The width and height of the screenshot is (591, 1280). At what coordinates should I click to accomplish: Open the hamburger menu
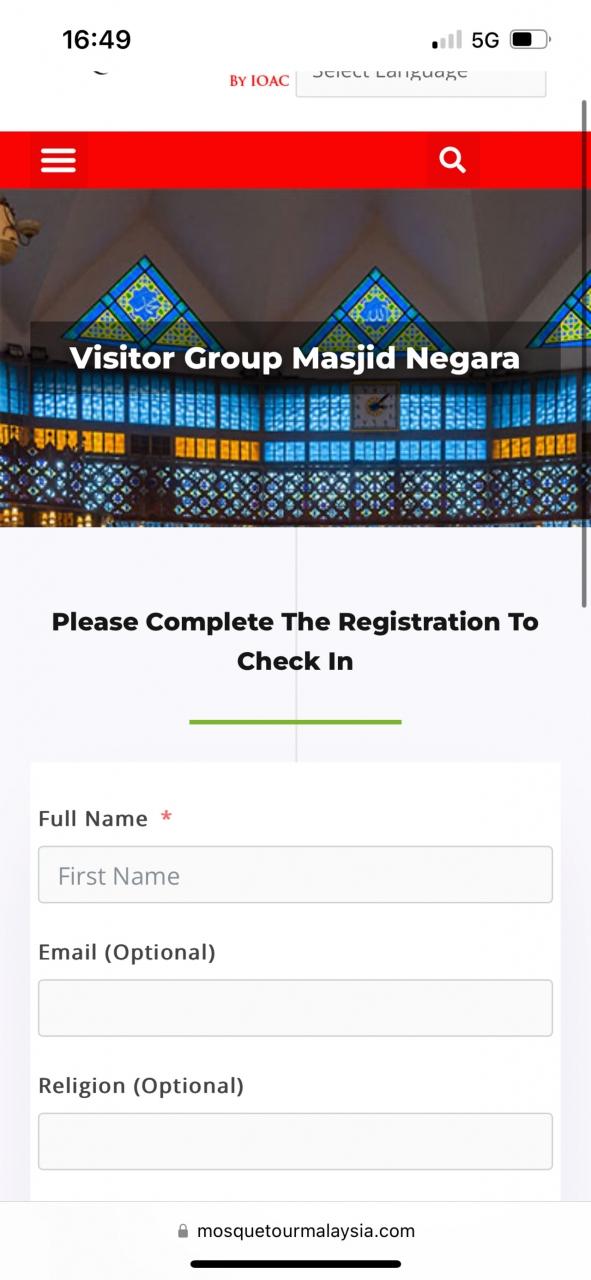[x=58, y=160]
